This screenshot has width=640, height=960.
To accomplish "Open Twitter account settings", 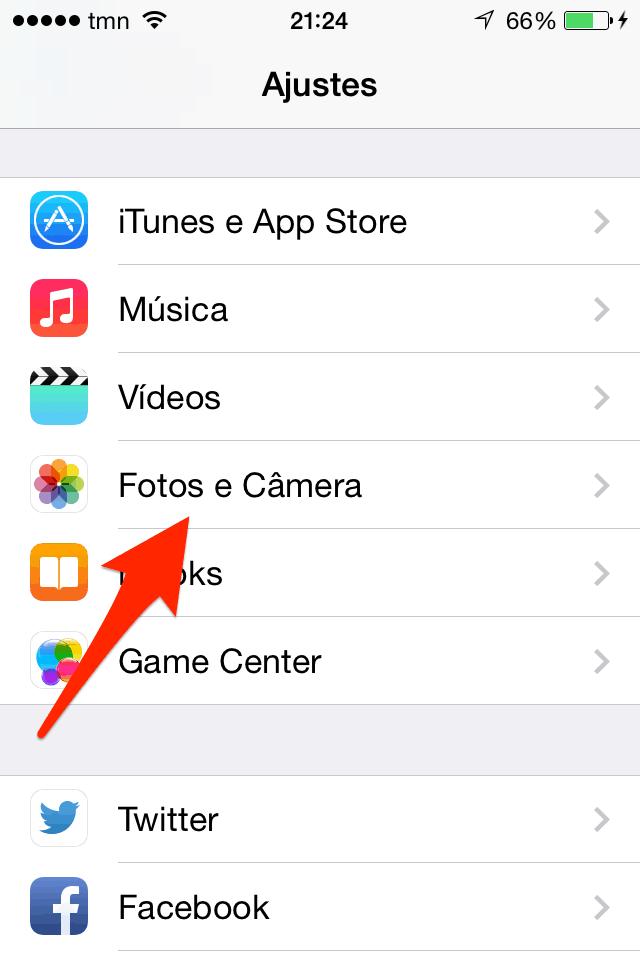I will (320, 819).
